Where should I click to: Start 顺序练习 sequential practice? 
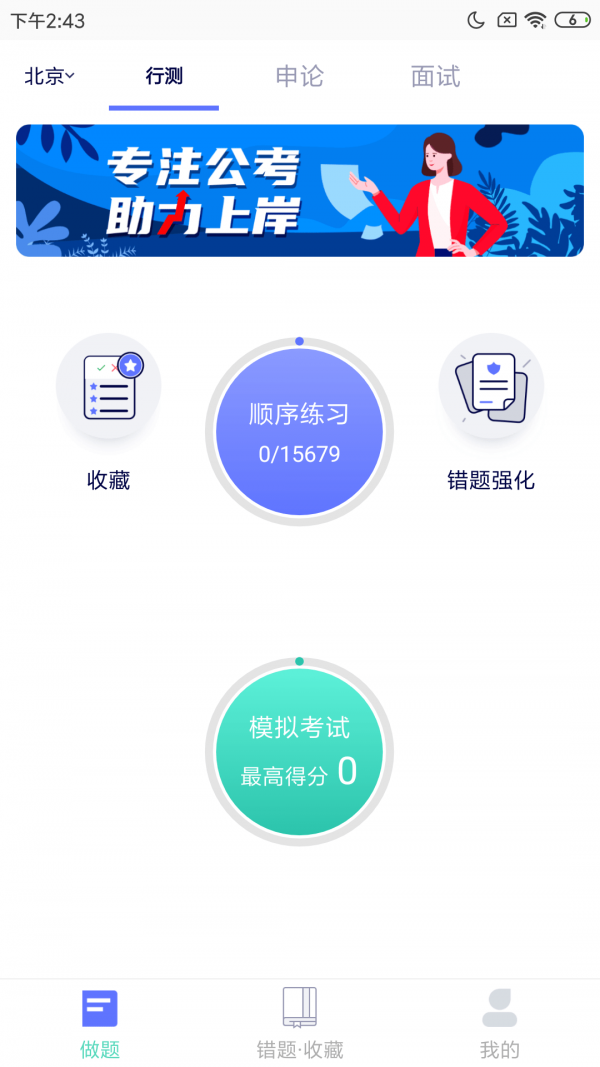pos(299,432)
